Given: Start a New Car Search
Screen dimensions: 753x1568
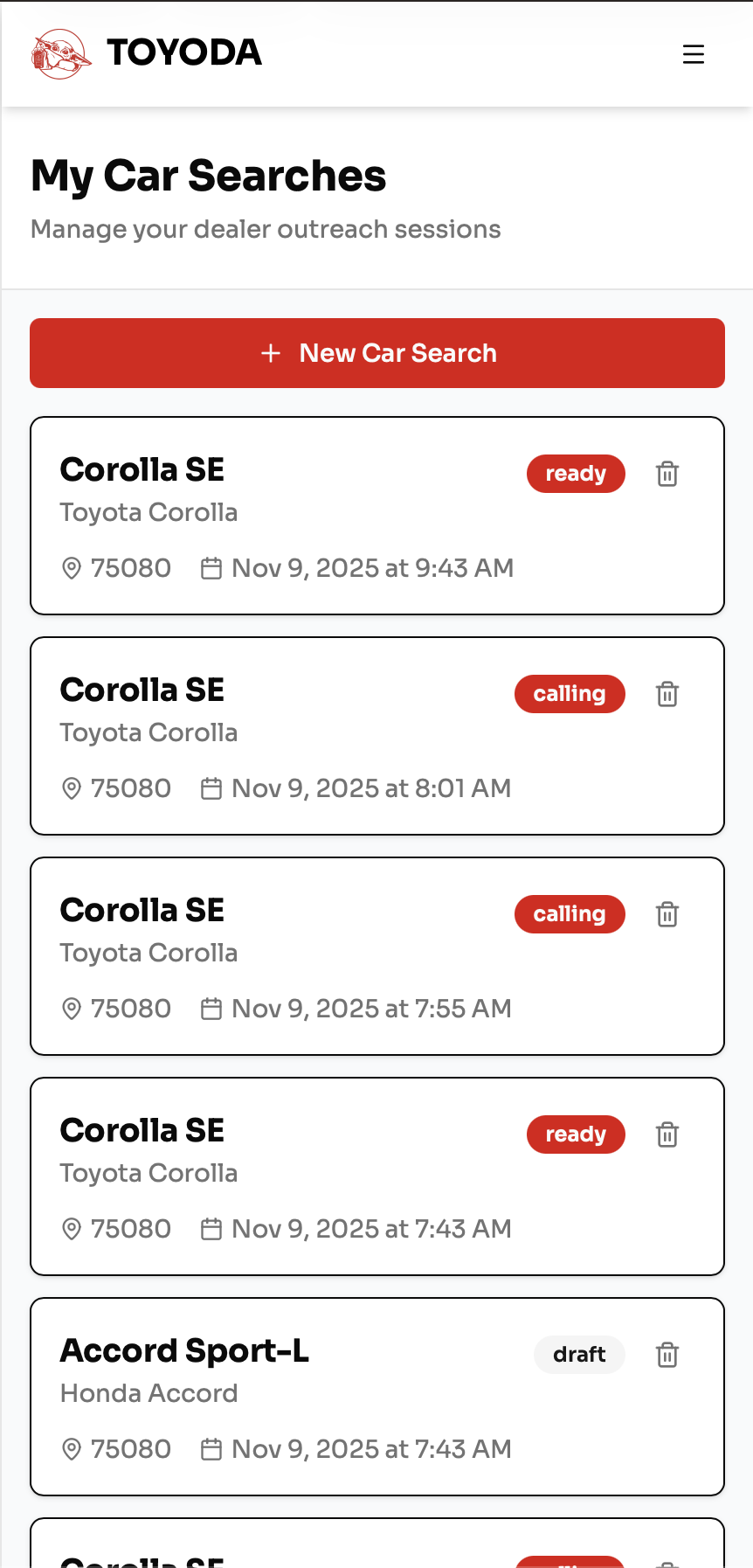Looking at the screenshot, I should coord(377,353).
